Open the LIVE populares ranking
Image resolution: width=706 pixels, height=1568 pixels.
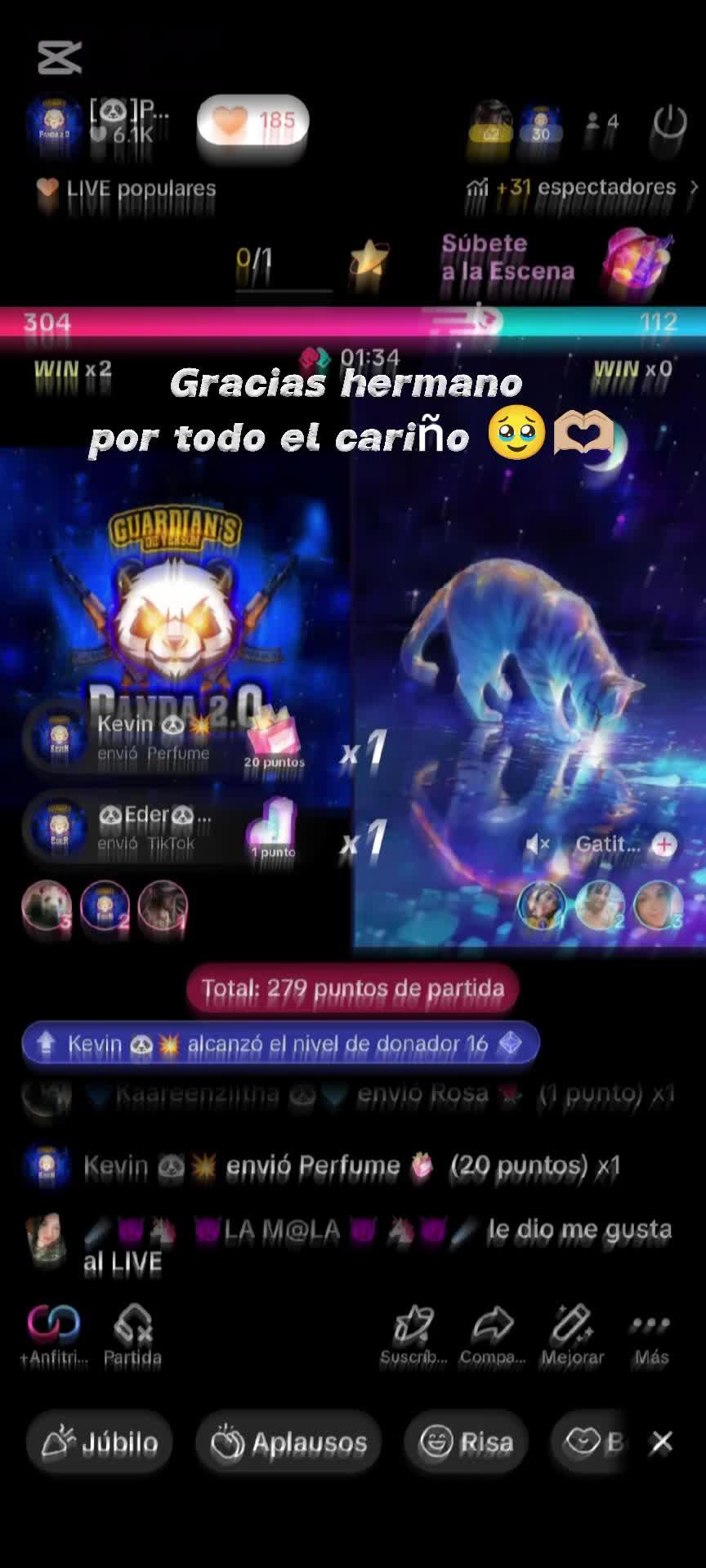point(127,189)
